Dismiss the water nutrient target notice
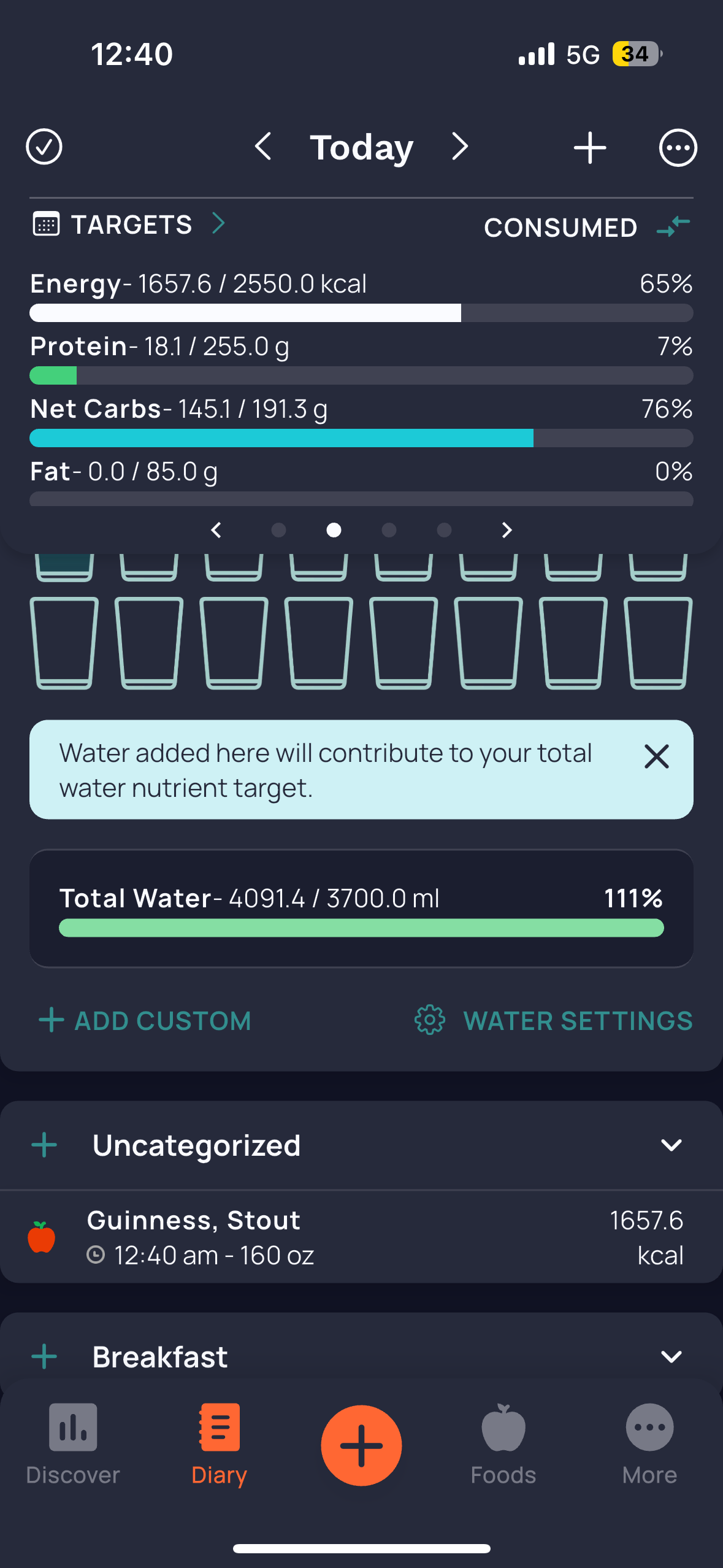The width and height of the screenshot is (723, 1568). (656, 756)
